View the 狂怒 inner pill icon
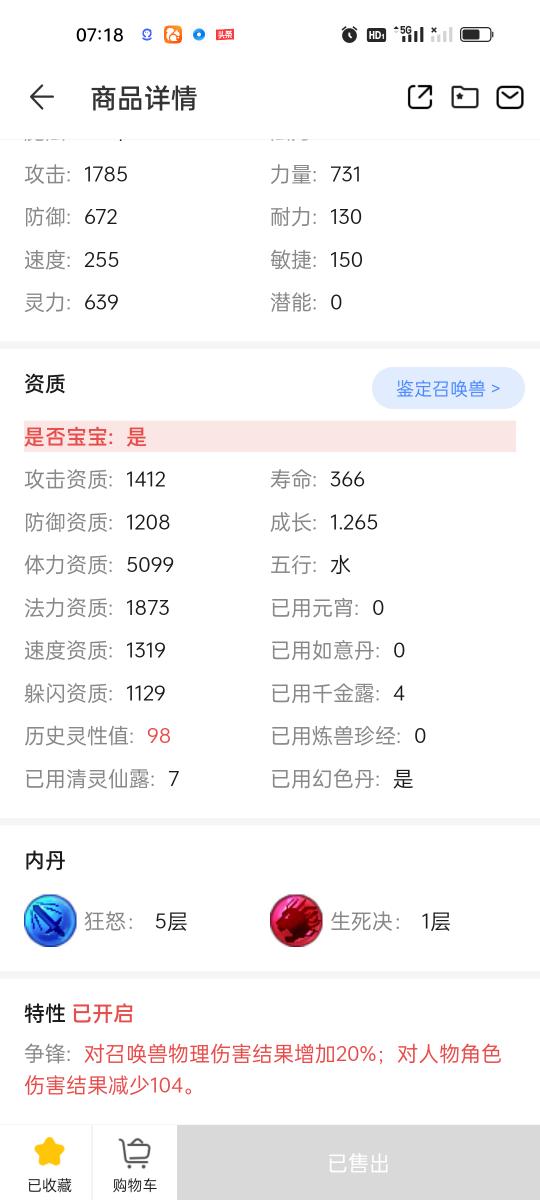540x1200 pixels. pos(50,921)
